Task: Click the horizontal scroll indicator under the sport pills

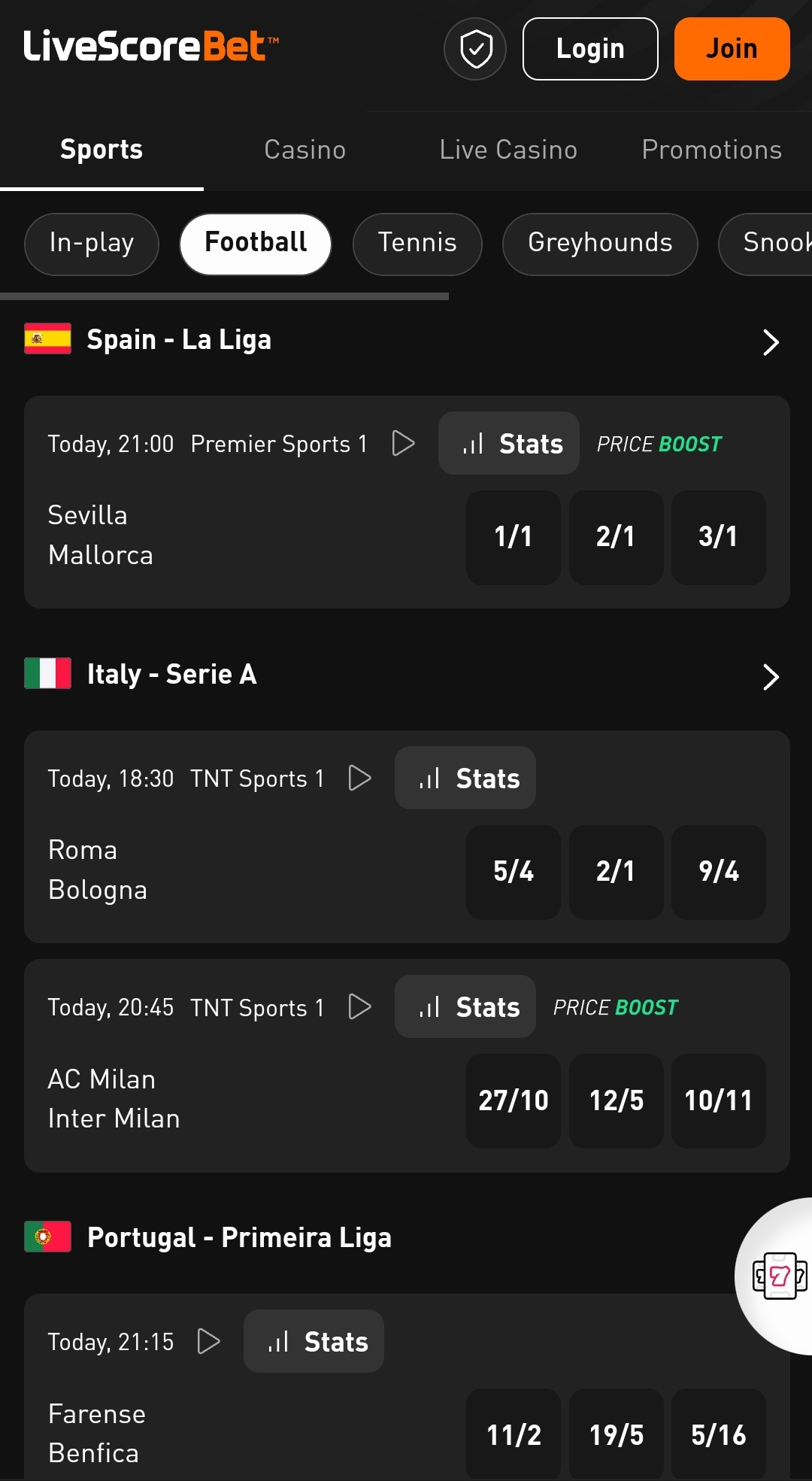Action: pyautogui.click(x=226, y=296)
